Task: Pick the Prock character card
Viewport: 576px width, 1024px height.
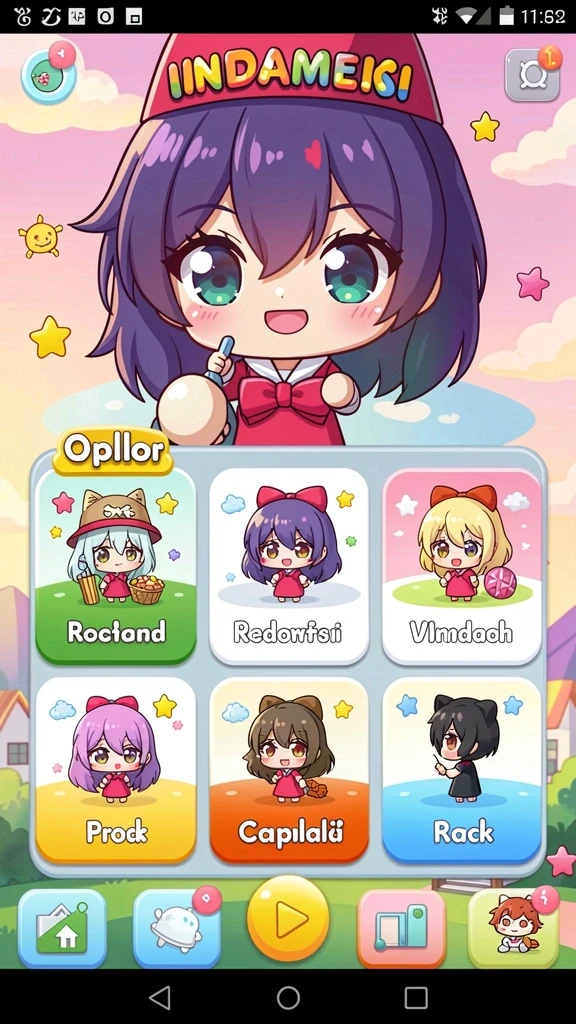Action: [116, 771]
